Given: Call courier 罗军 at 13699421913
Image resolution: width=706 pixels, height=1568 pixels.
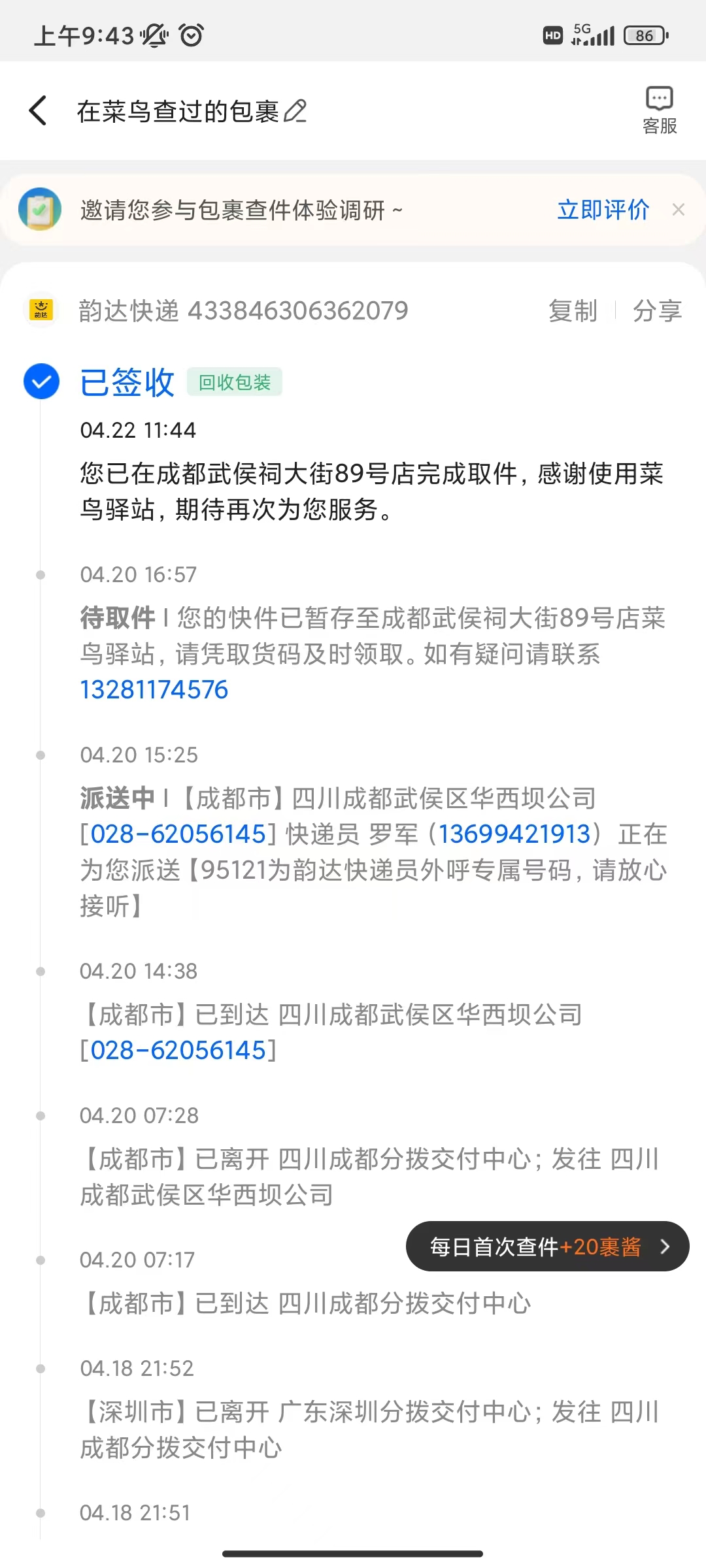Looking at the screenshot, I should pos(514,834).
